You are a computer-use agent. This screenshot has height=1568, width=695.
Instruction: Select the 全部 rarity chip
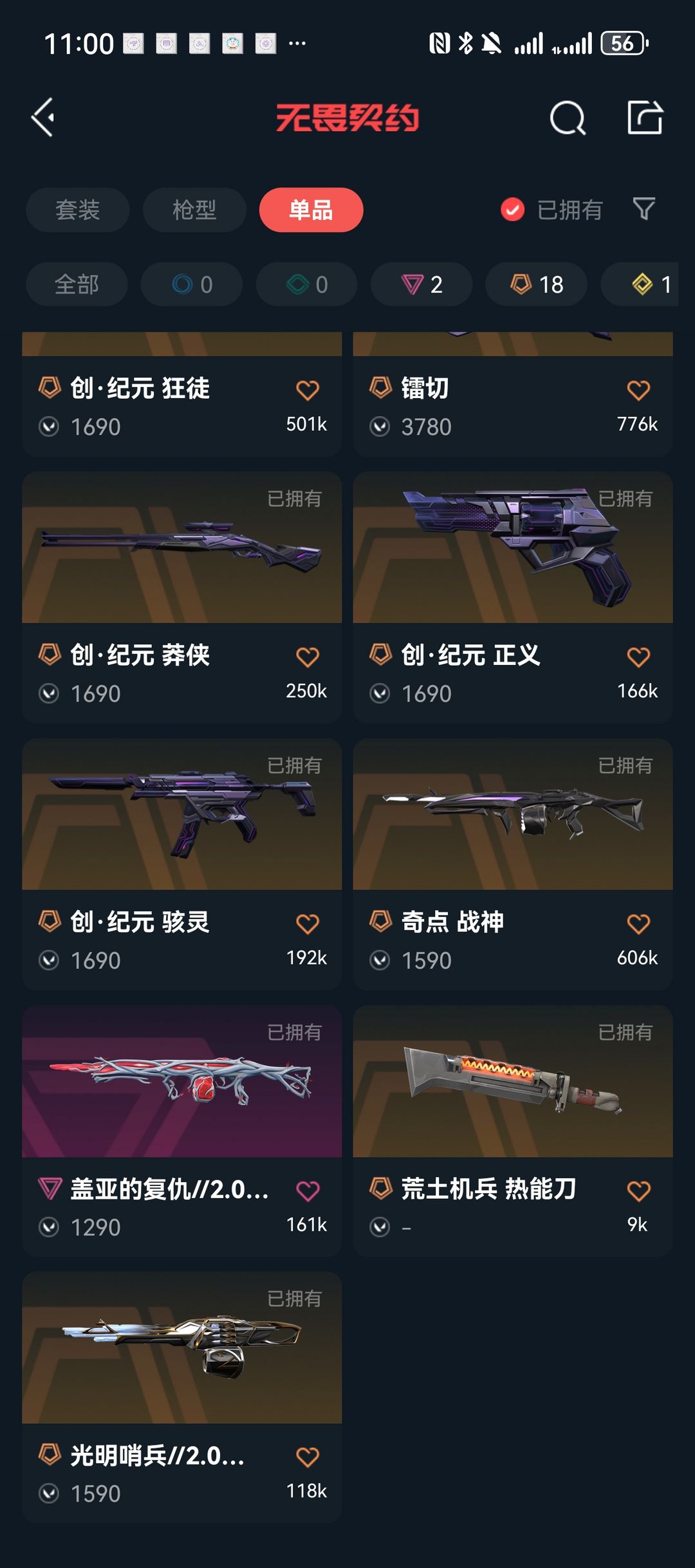[x=77, y=284]
